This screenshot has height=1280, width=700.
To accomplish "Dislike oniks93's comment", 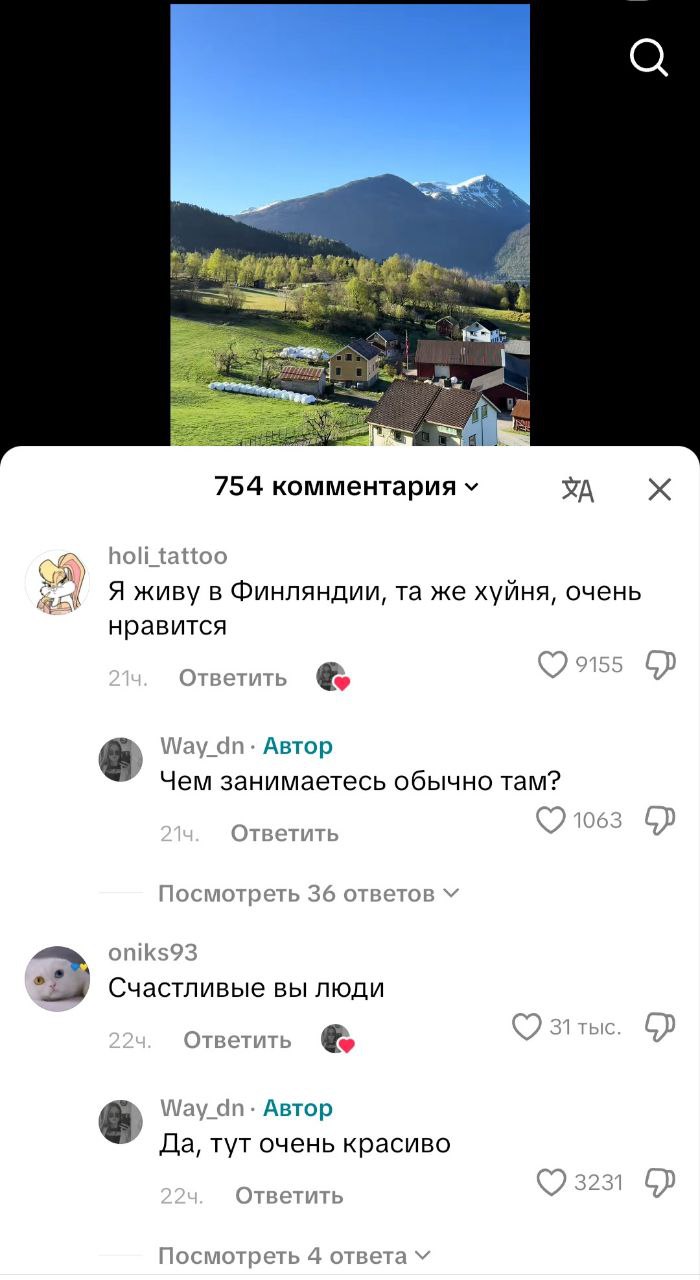I will click(x=661, y=1026).
